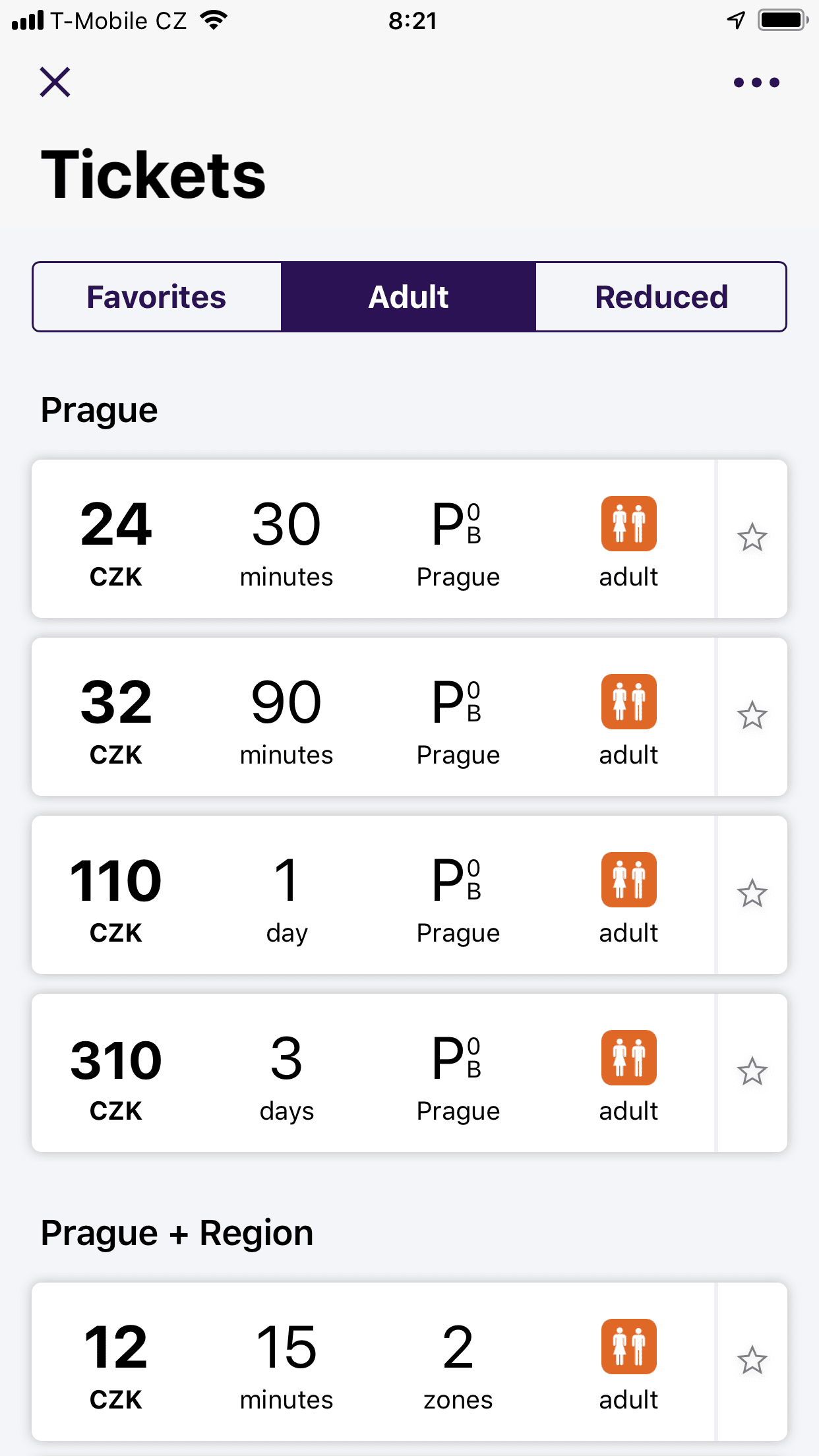Select the 32 CZK 90-minute ticket
Viewport: 819px width, 1456px height.
pos(373,717)
